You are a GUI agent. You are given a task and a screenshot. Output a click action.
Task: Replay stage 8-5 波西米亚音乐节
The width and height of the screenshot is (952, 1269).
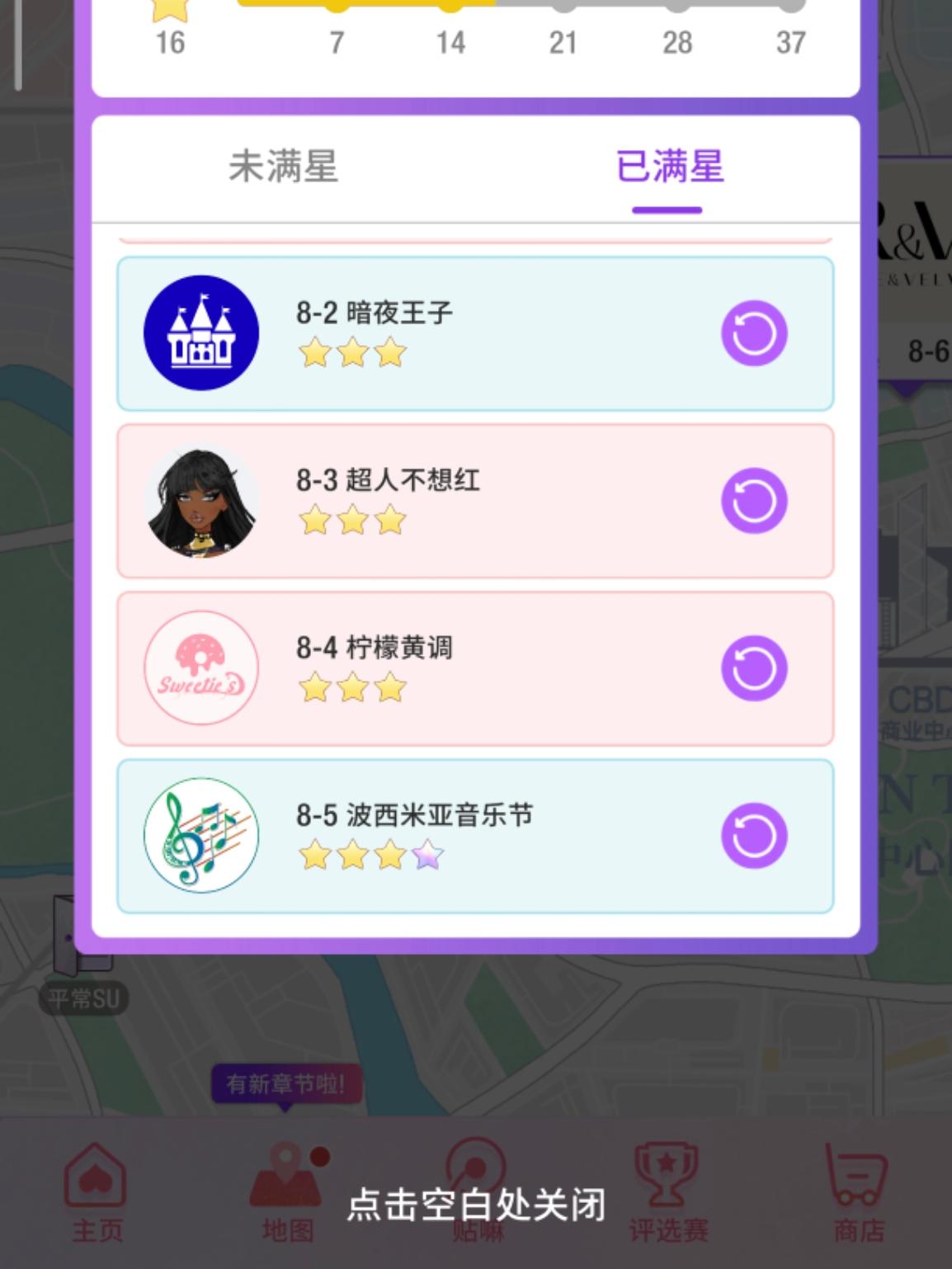(x=754, y=836)
